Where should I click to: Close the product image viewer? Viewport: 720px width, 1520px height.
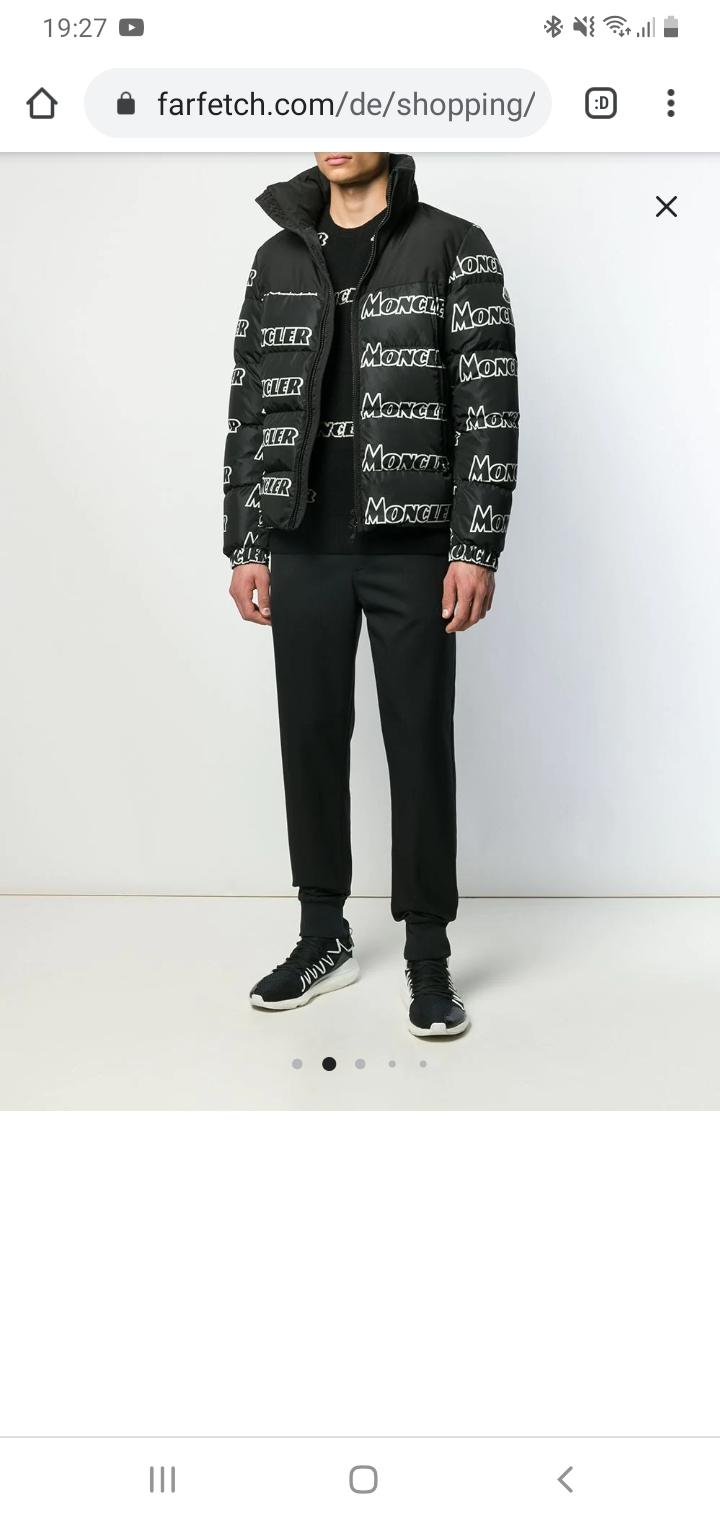666,207
